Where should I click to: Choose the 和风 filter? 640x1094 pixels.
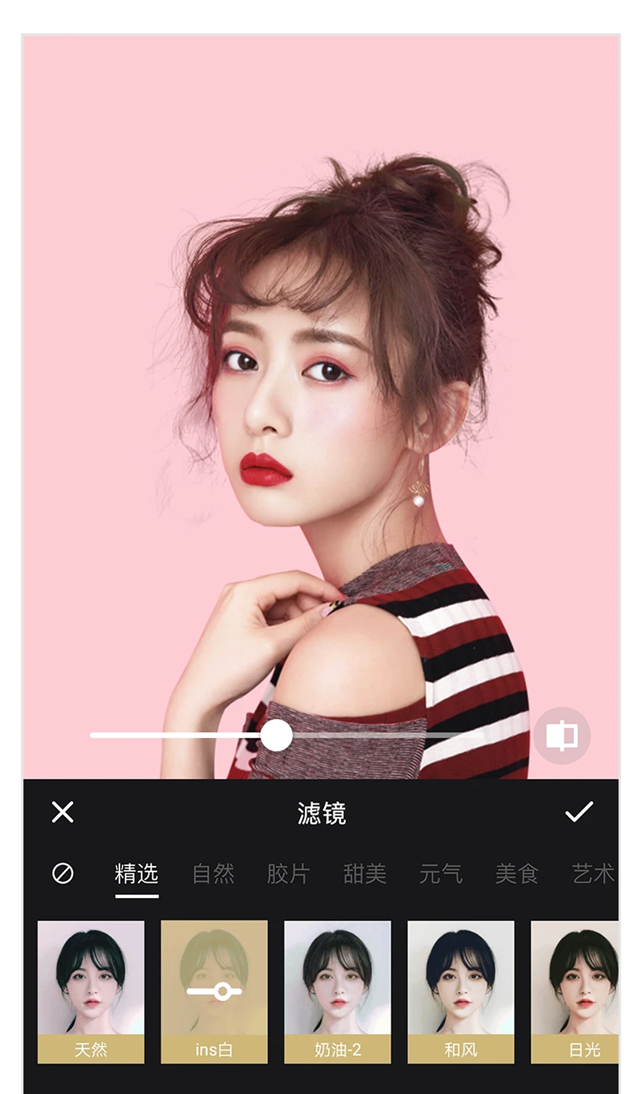(460, 990)
